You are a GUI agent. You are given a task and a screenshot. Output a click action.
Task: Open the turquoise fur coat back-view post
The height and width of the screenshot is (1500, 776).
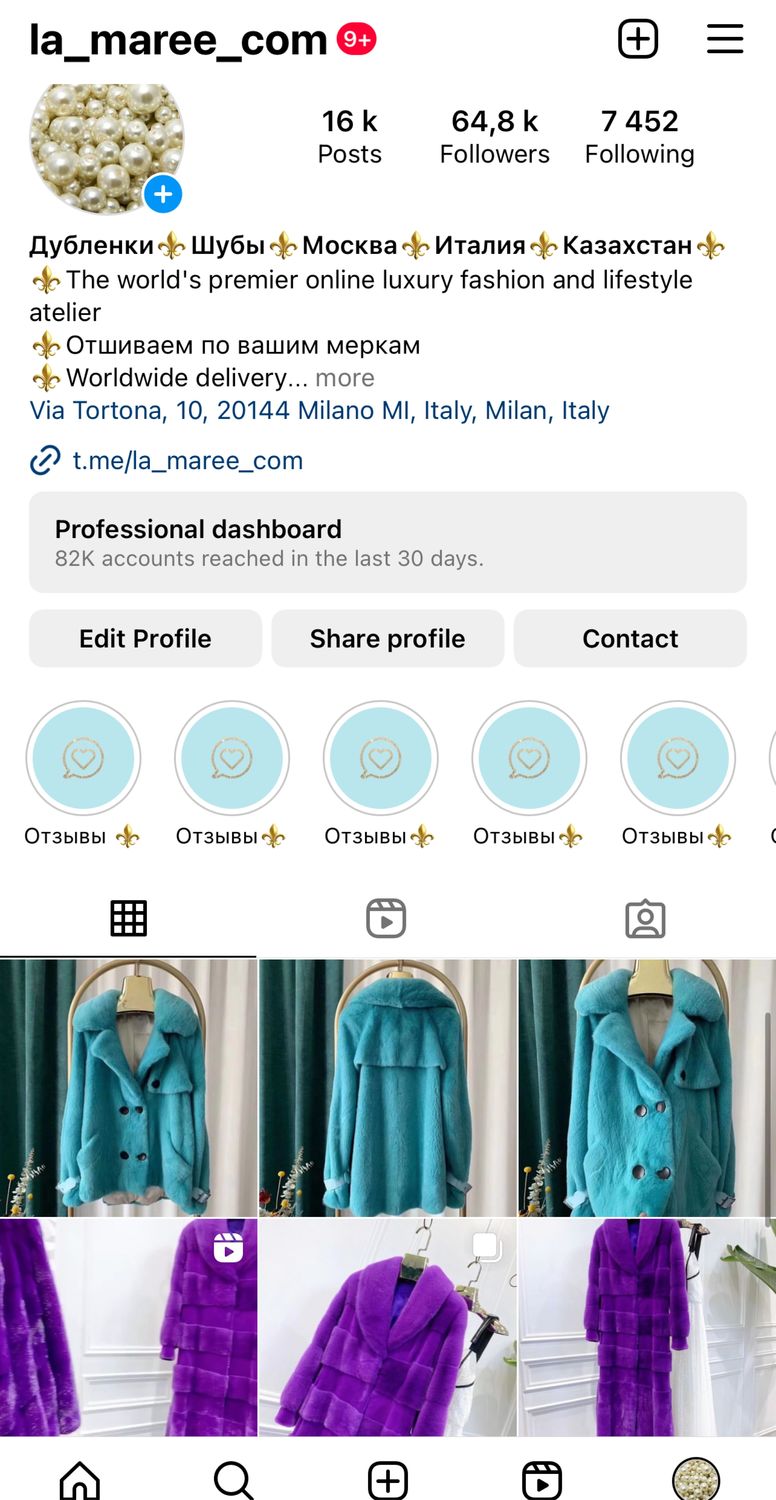pos(388,1087)
